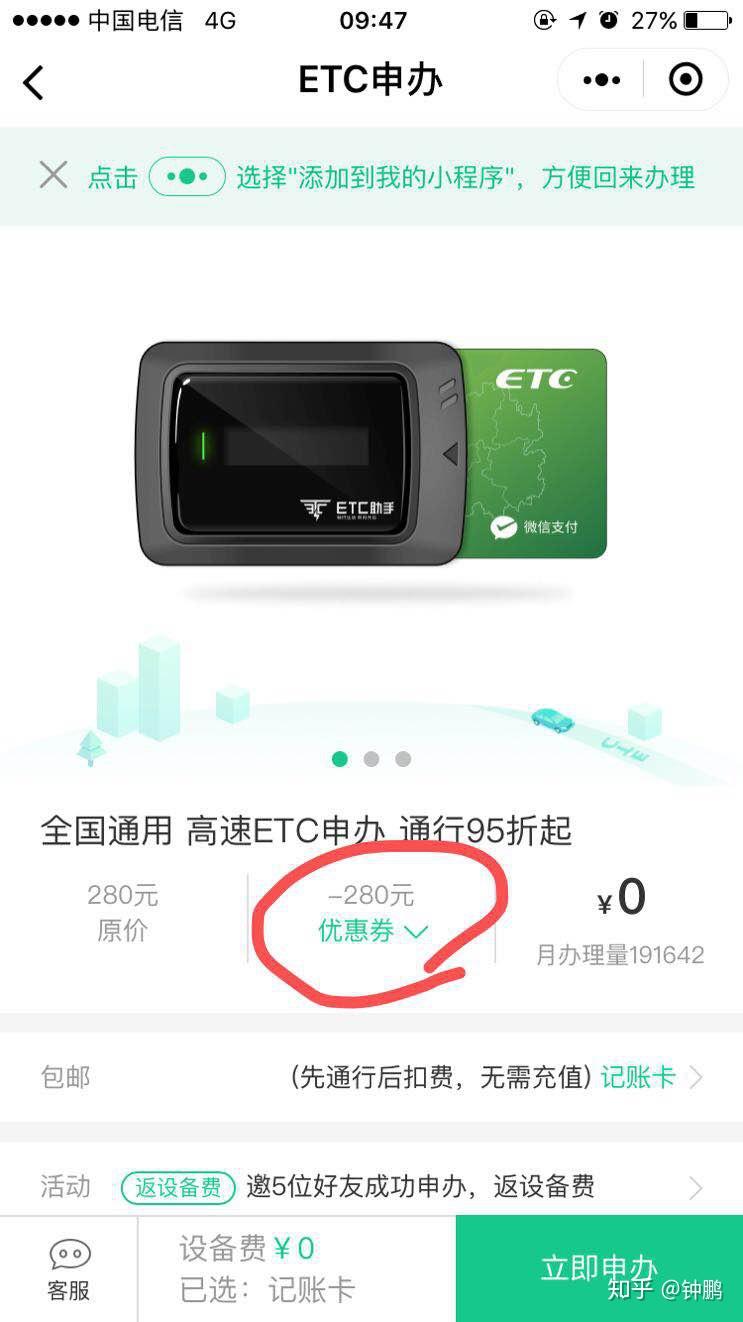This screenshot has height=1322, width=743.
Task: Open the mini program three-dot menu
Action: (601, 80)
